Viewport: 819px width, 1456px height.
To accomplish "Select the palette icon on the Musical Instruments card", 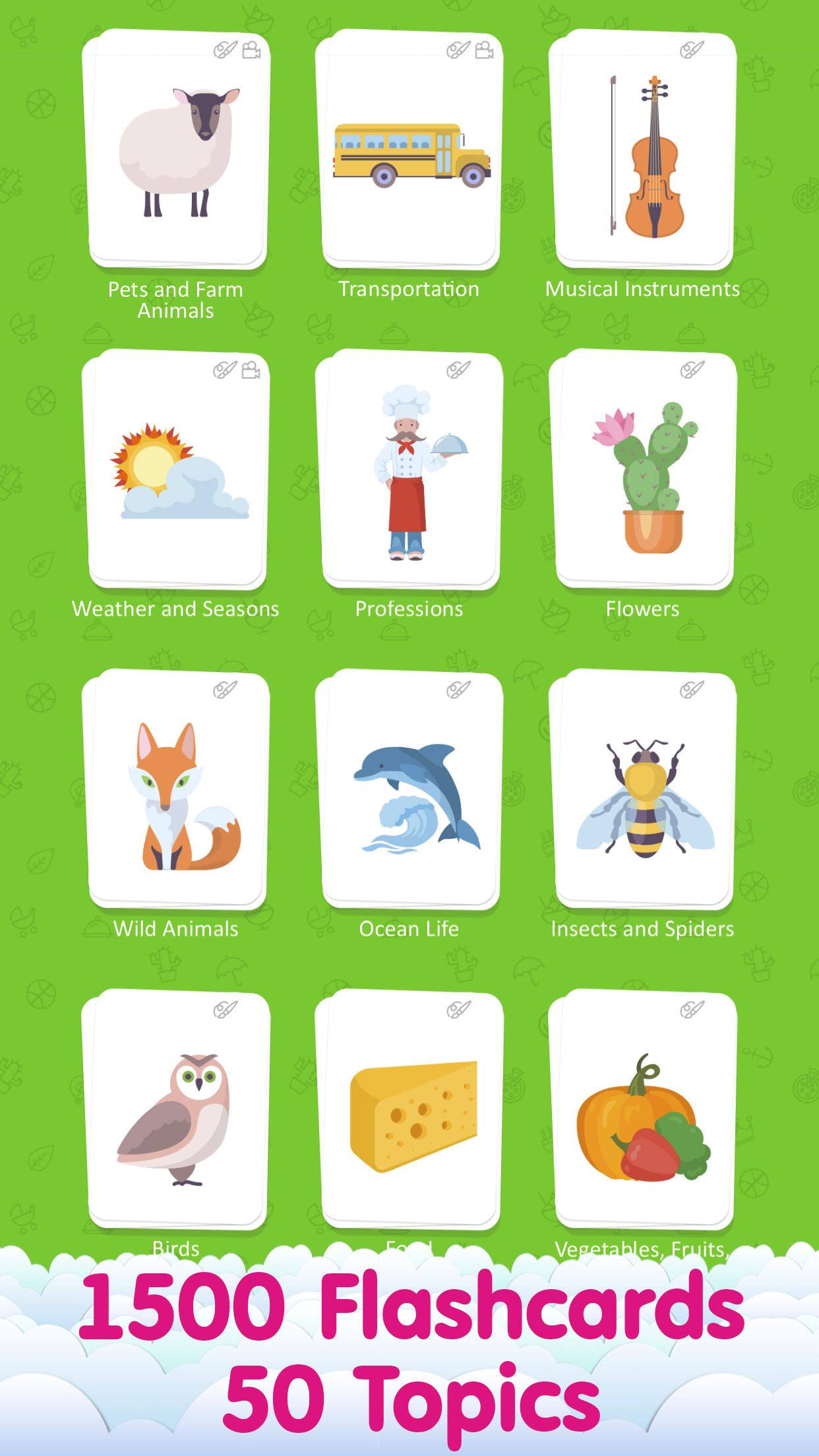I will [694, 49].
